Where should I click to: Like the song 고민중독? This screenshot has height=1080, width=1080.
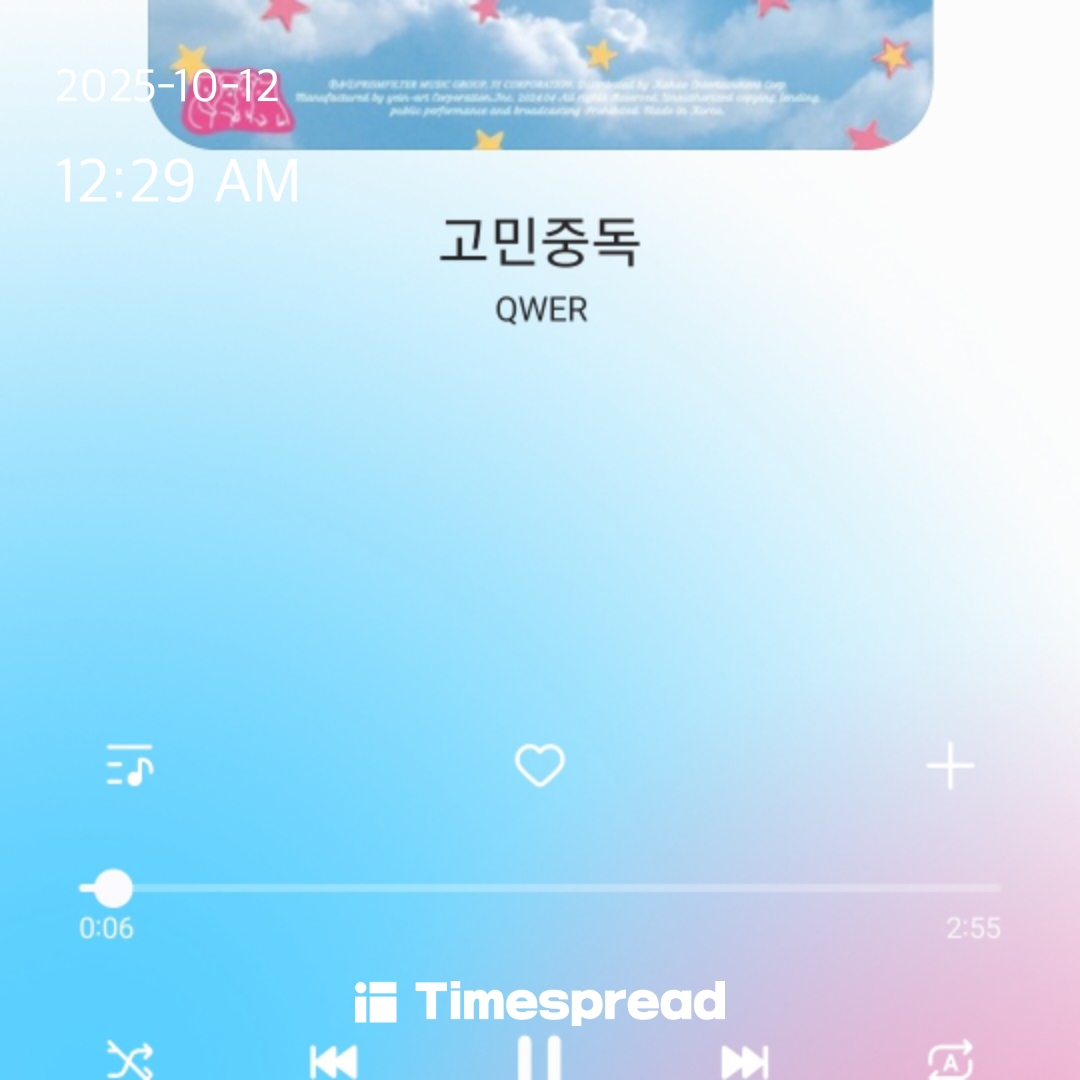pyautogui.click(x=540, y=766)
